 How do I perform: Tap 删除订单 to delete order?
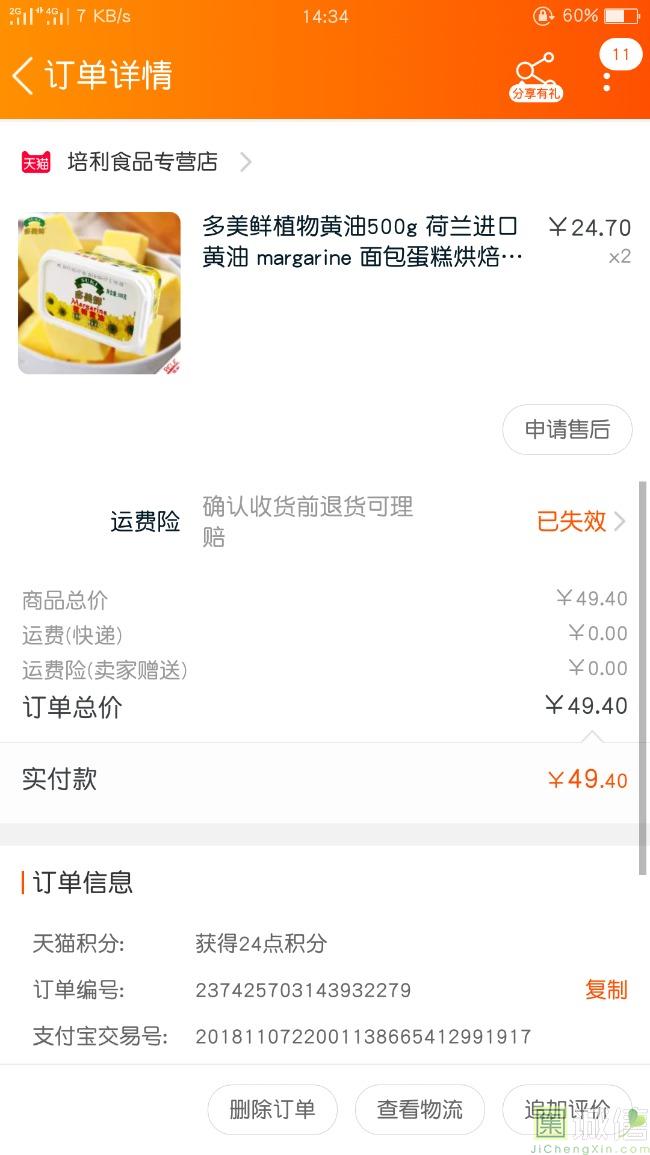pos(272,1109)
